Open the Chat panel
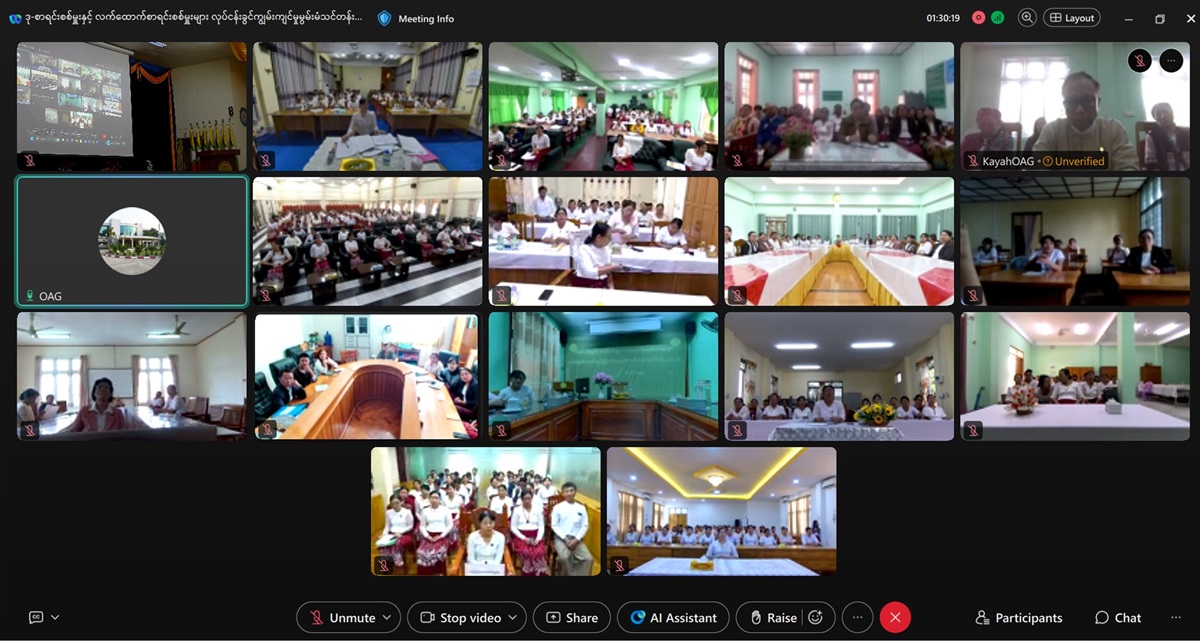1200x641 pixels. [x=1118, y=618]
